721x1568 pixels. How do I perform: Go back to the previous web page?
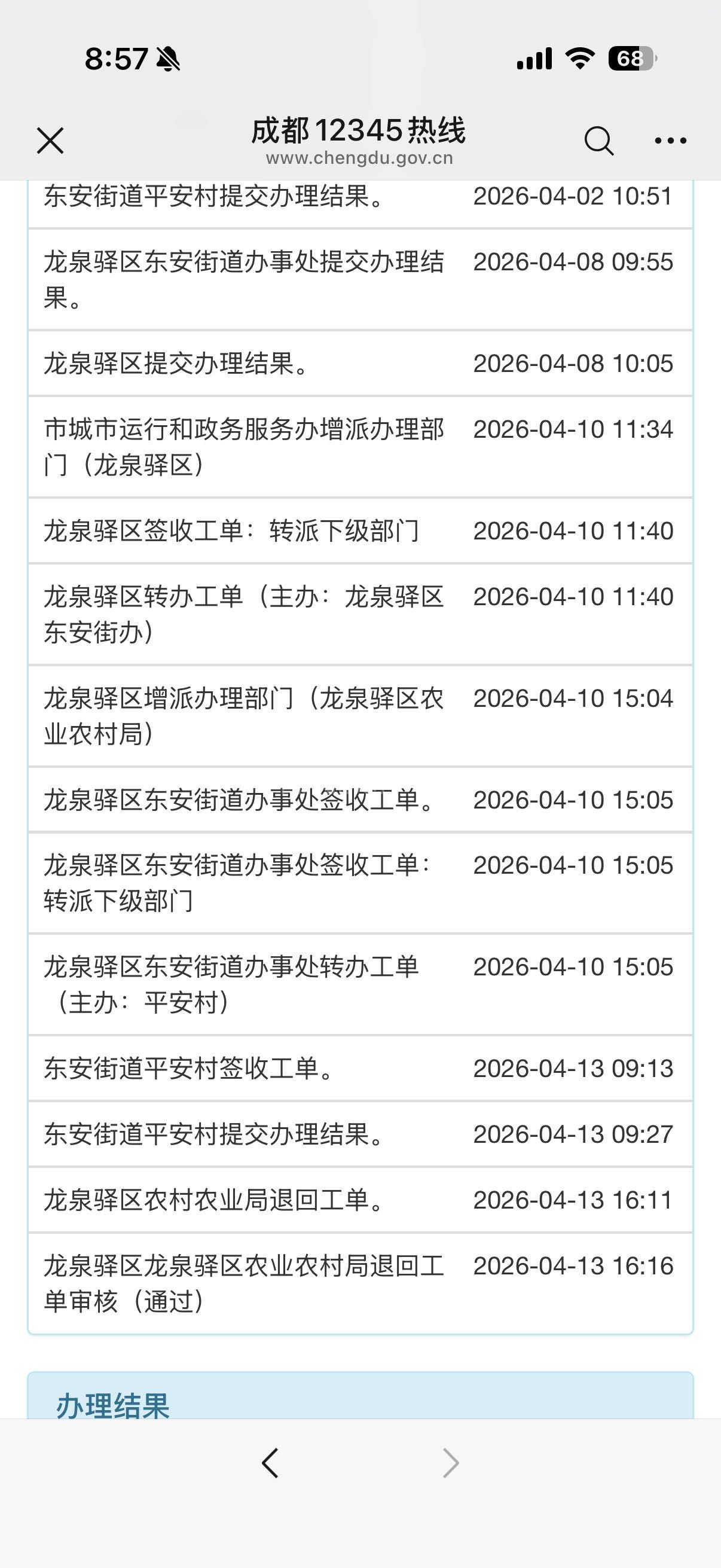coord(270,1463)
